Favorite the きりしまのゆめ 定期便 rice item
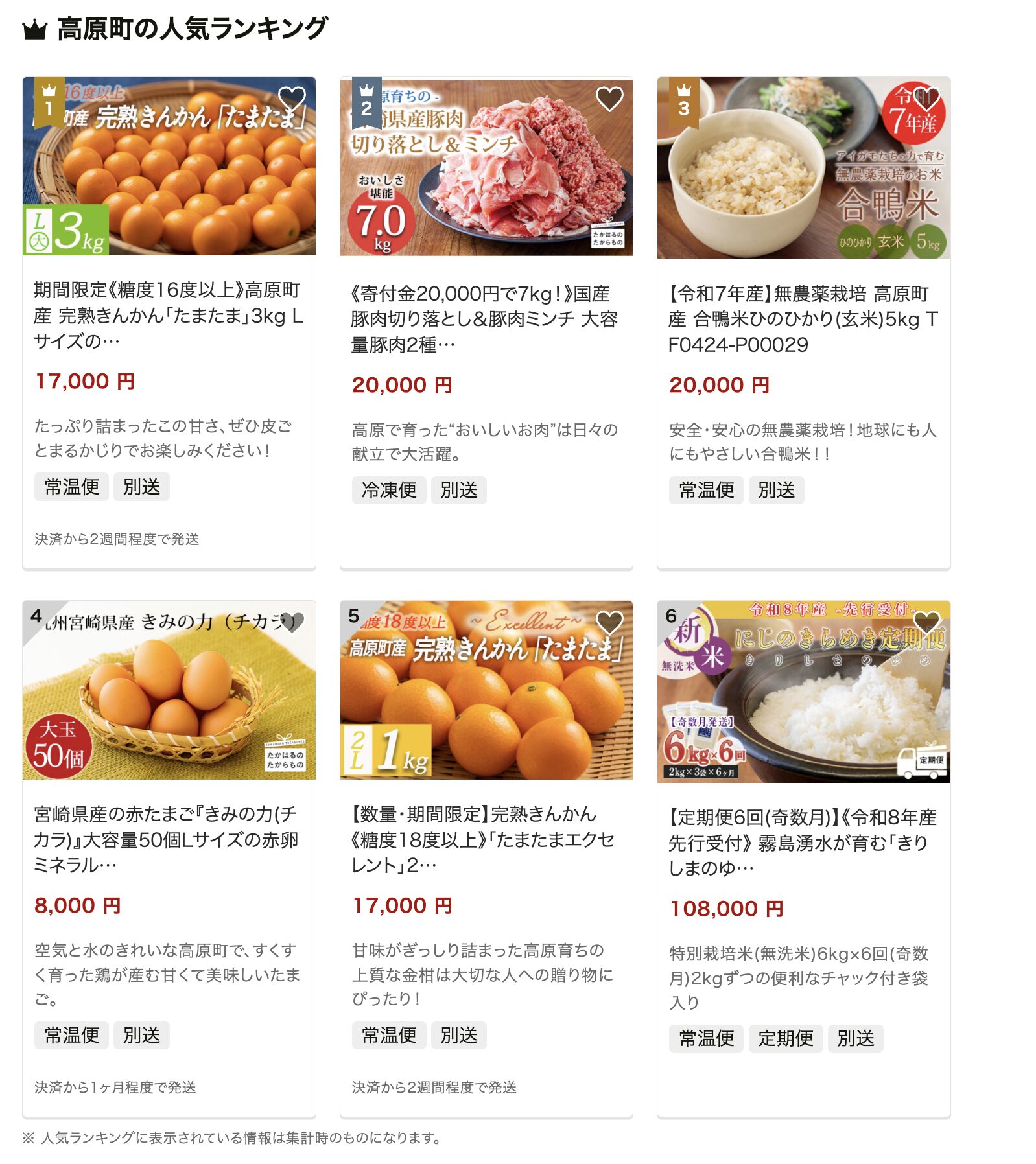The height and width of the screenshot is (1164, 1036). (926, 622)
